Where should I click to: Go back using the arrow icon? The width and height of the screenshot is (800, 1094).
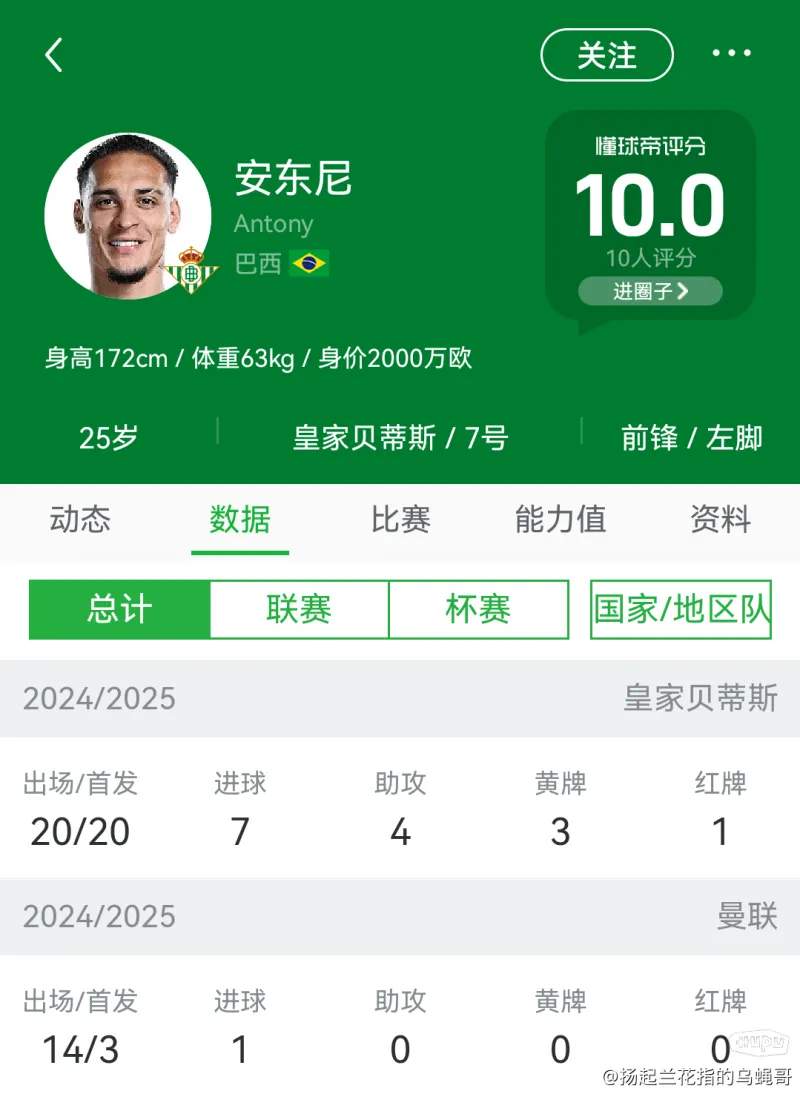click(54, 55)
